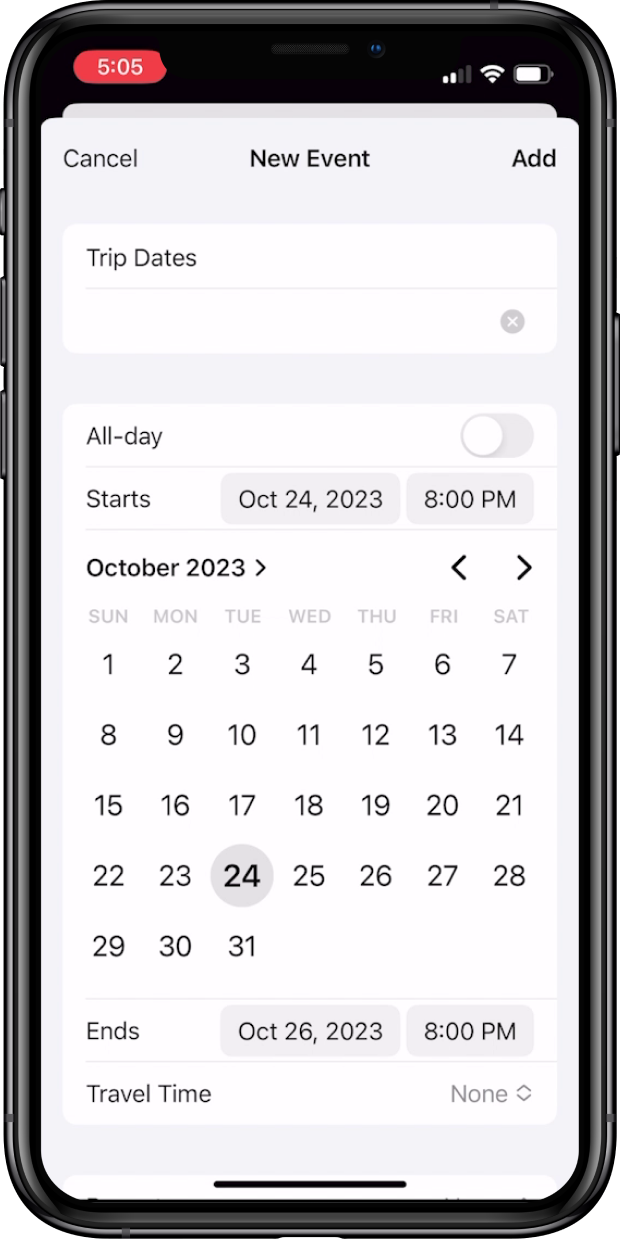Select October 31 in the calendar
Viewport: 620px width, 1239px height.
(x=242, y=946)
